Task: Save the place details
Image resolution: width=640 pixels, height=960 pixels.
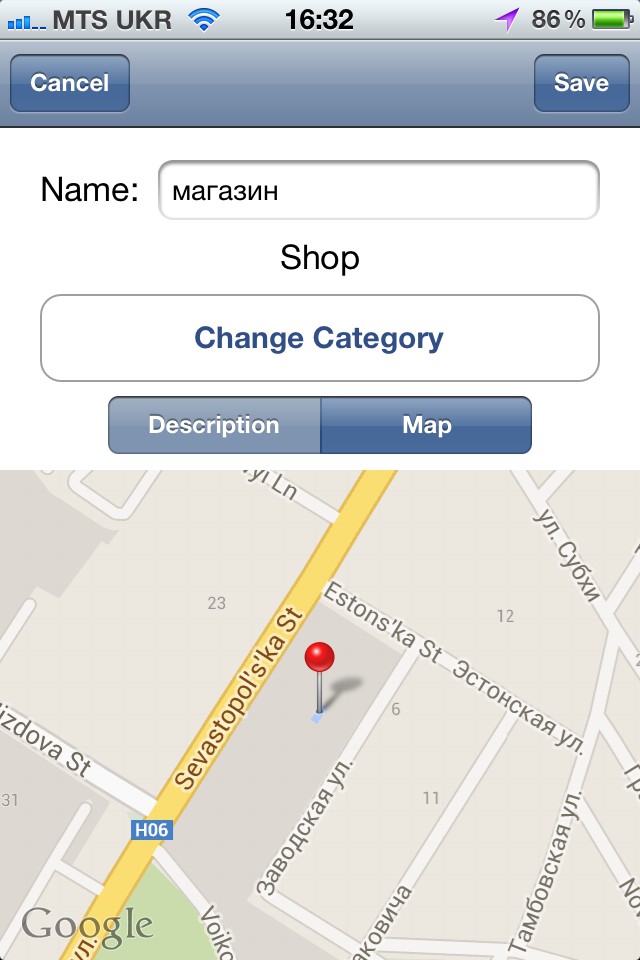Action: coord(581,83)
